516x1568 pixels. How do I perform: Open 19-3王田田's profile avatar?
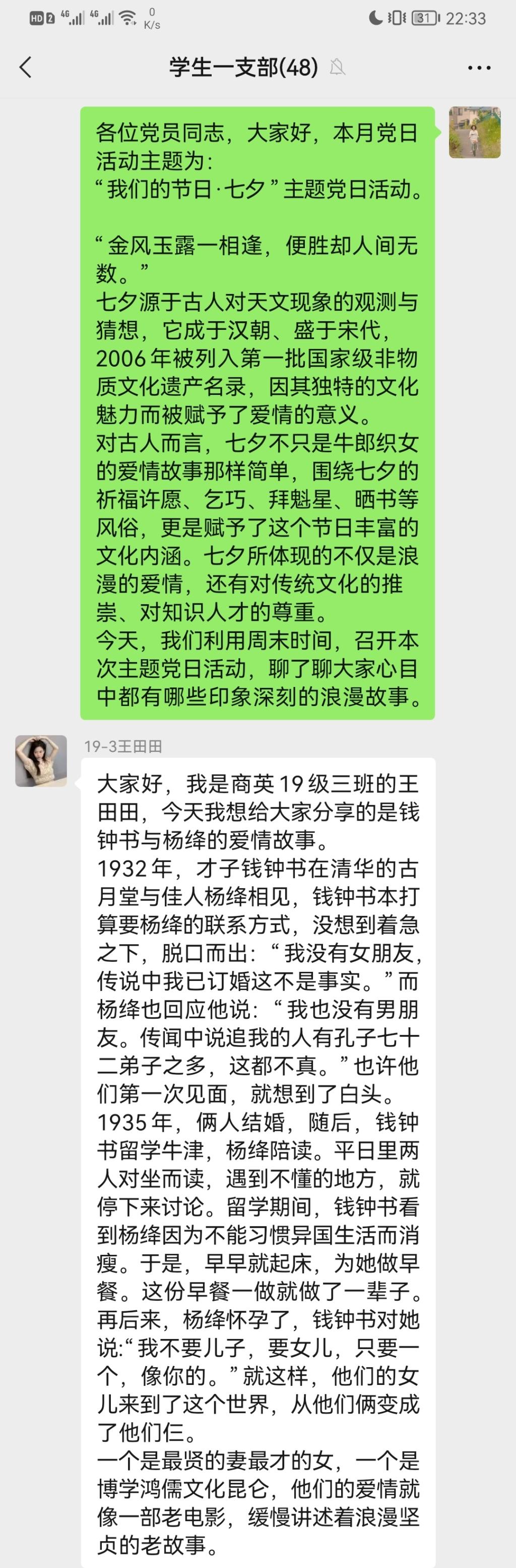point(41,761)
